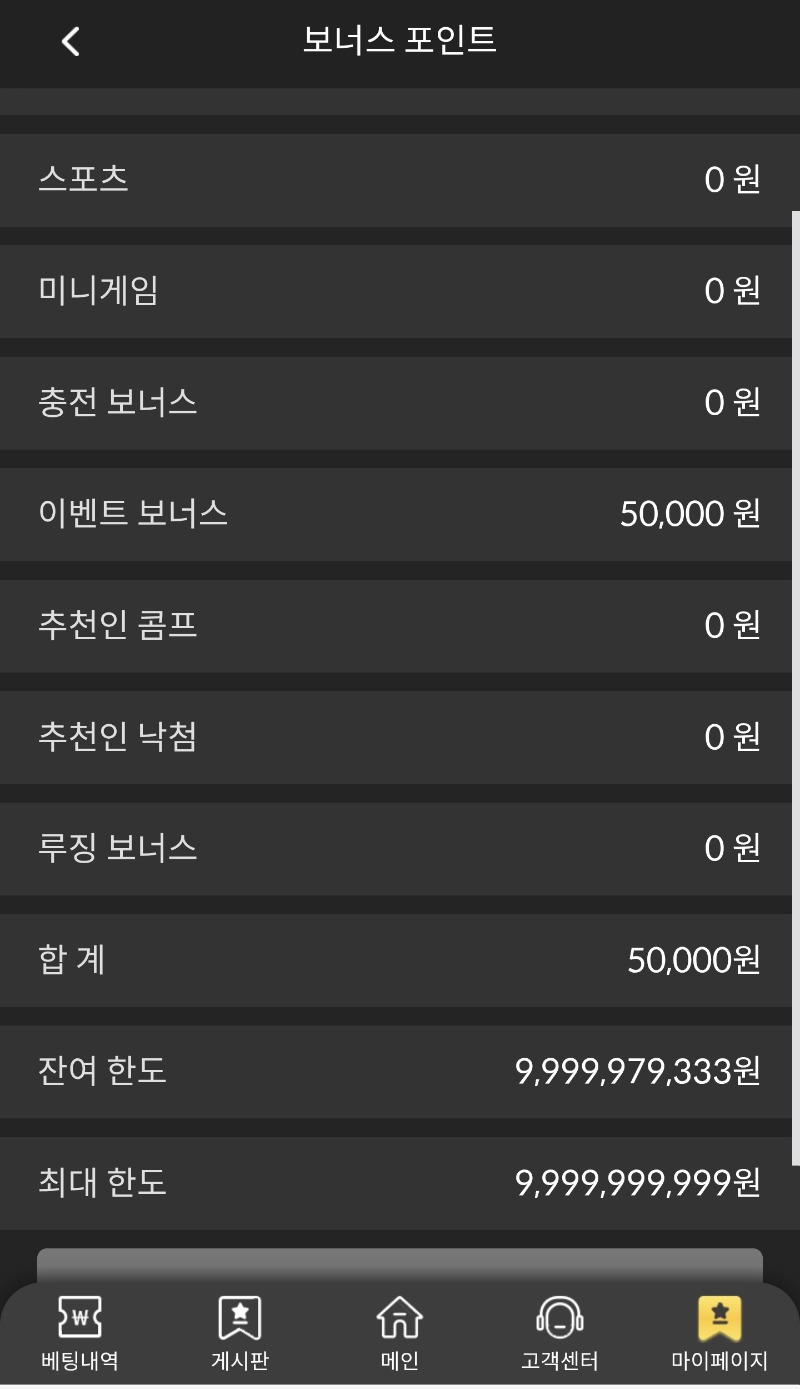Open the 베팅내역 tab
This screenshot has height=1389, width=800.
pos(80,1333)
